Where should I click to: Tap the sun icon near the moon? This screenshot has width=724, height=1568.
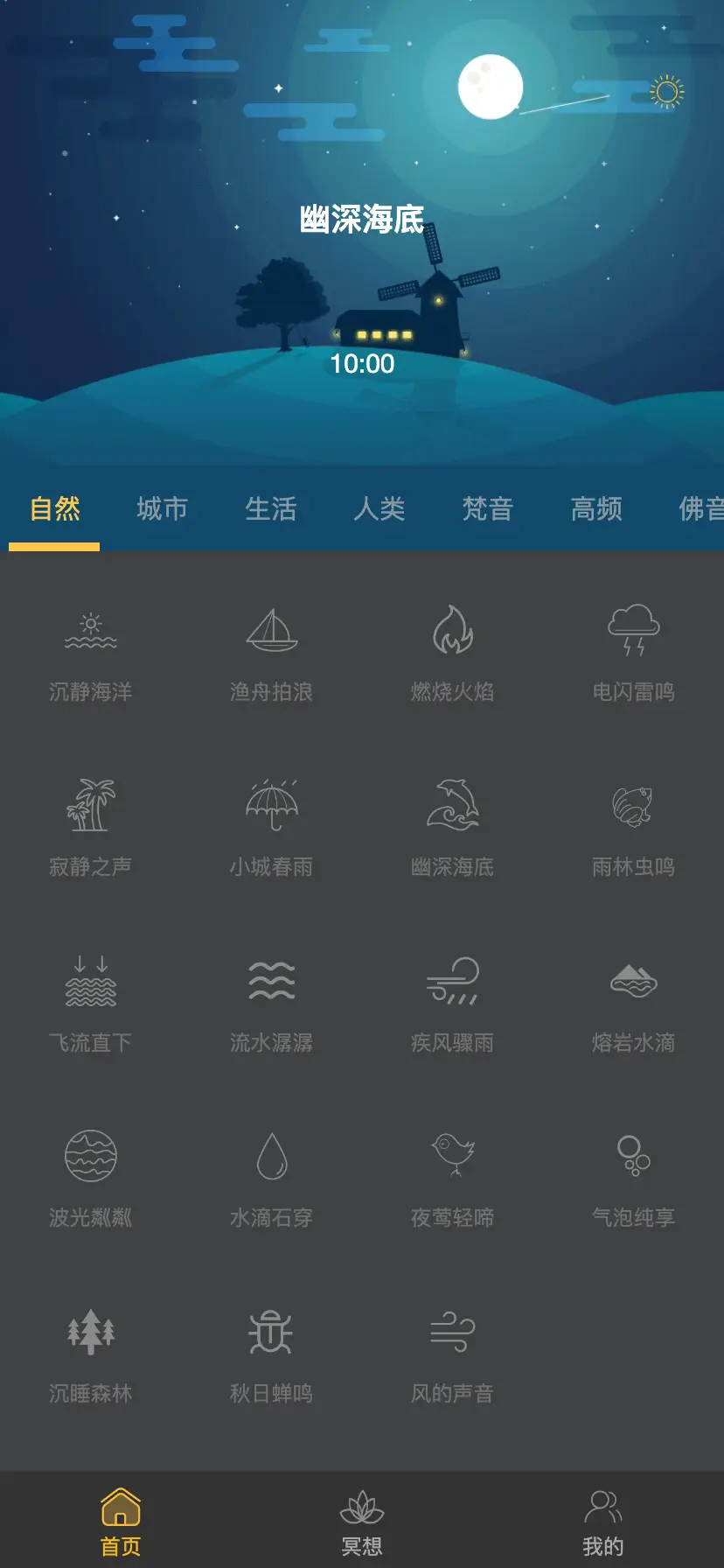[x=667, y=91]
